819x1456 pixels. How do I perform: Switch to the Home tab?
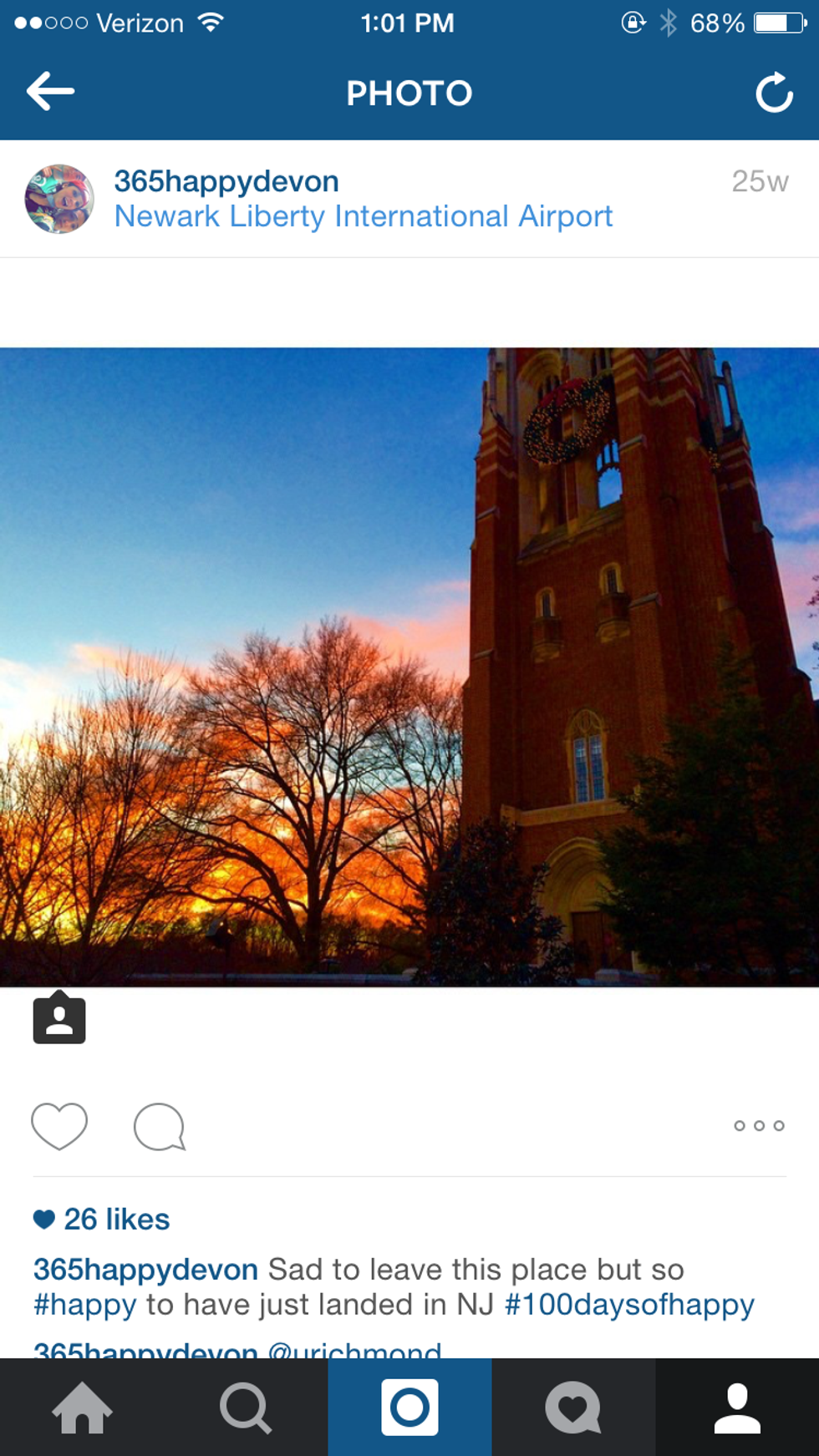(x=82, y=1408)
